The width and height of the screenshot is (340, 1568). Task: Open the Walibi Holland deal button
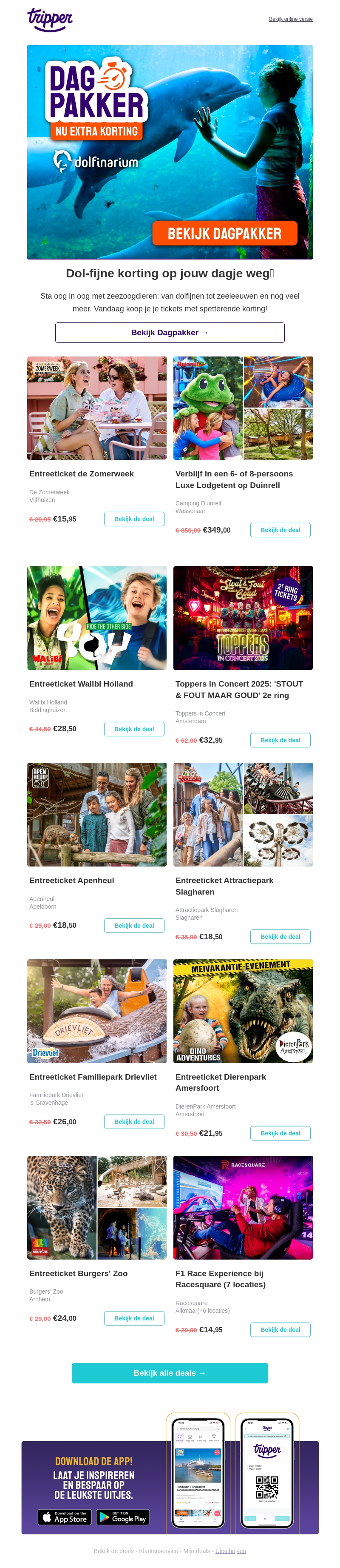click(134, 729)
